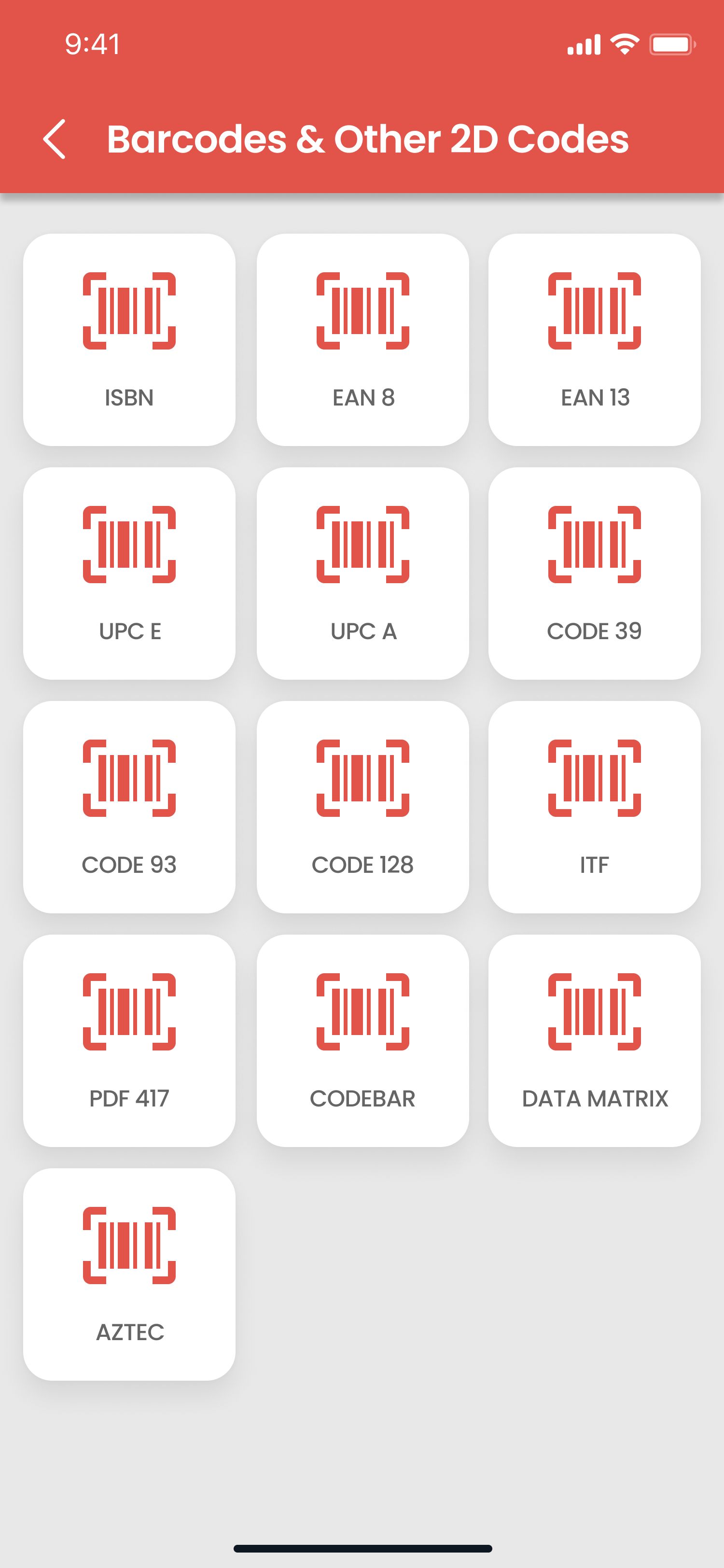Image resolution: width=724 pixels, height=1568 pixels.
Task: Open the AZTEC code card
Action: pos(129,1274)
